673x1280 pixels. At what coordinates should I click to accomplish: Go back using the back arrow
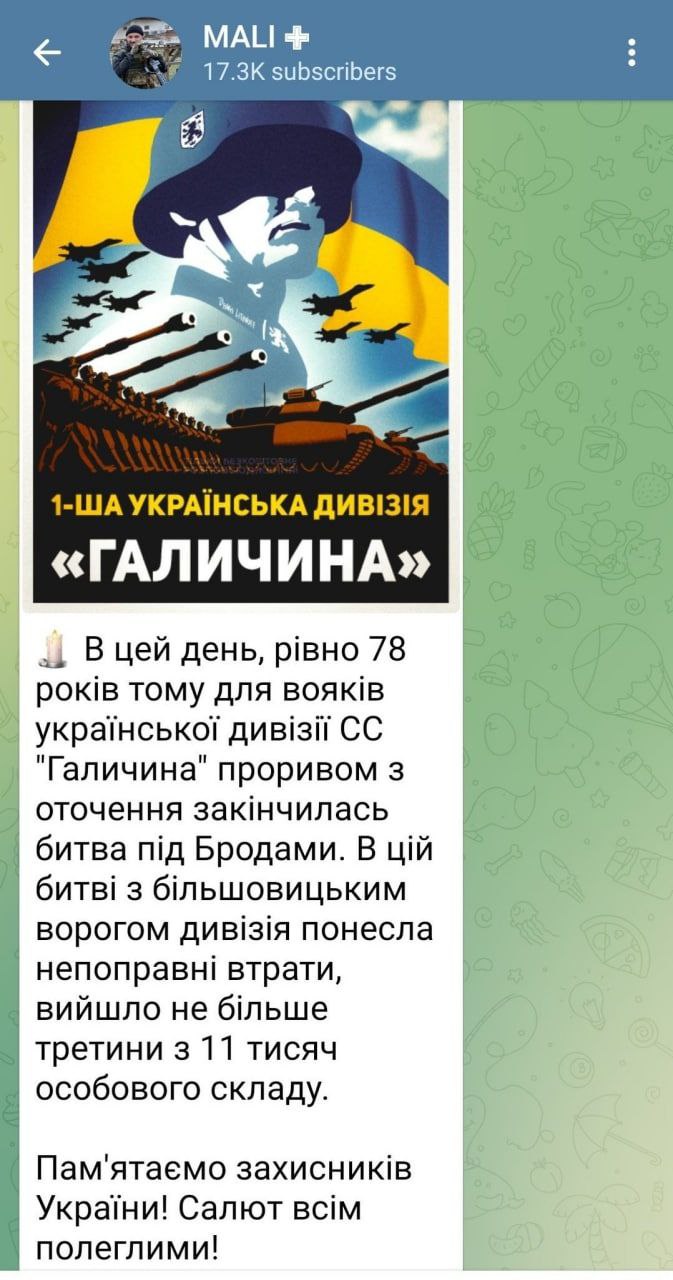coord(47,53)
